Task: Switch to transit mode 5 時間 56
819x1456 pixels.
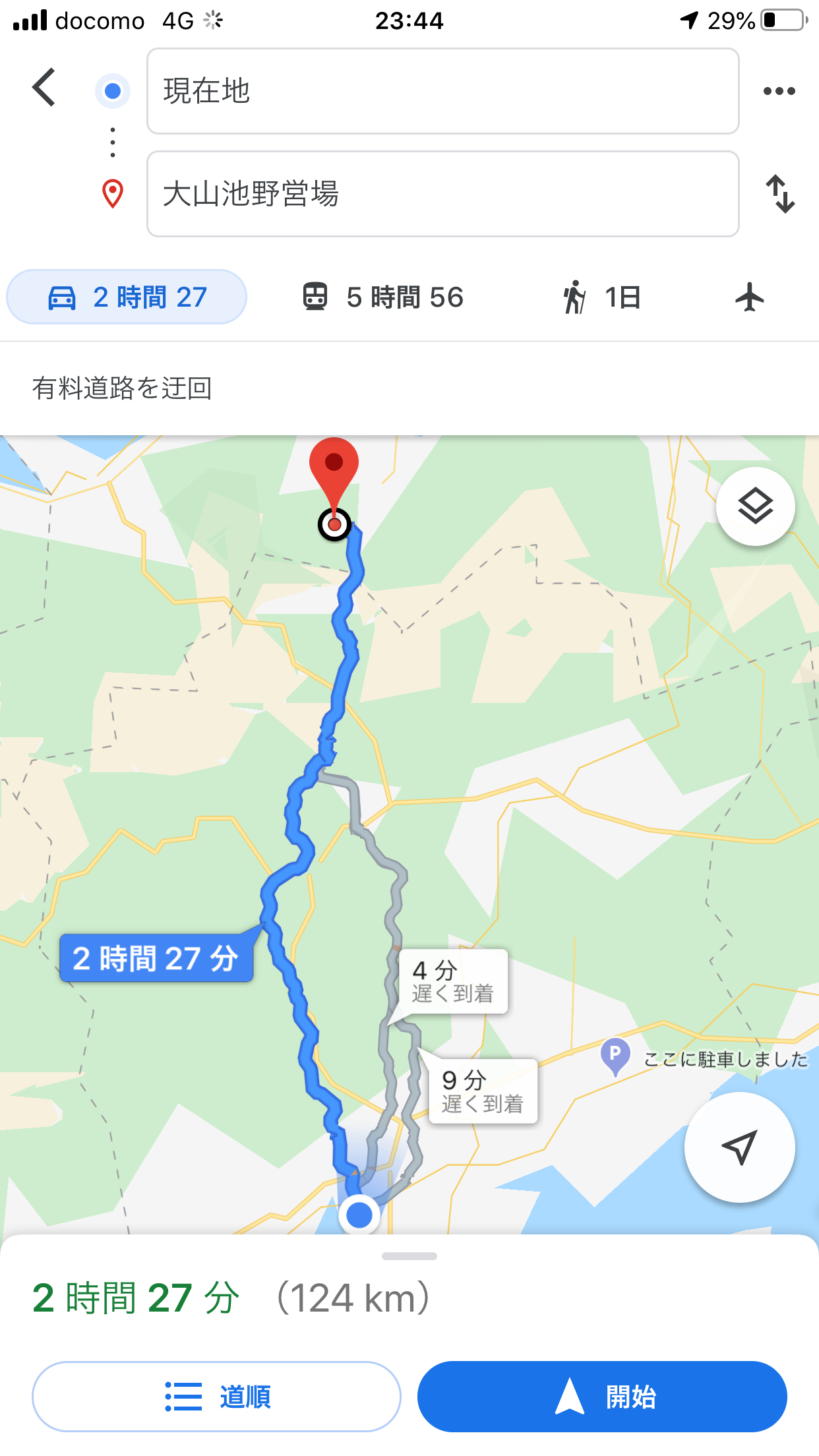Action: tap(382, 297)
